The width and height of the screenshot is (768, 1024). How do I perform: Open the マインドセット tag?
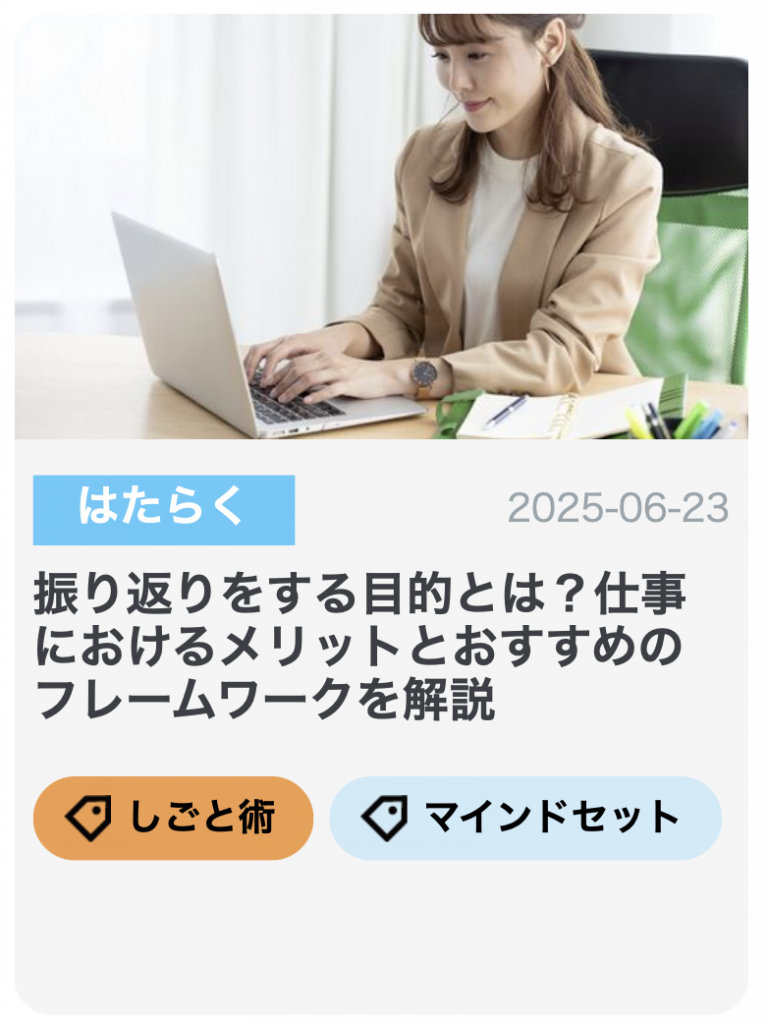[525, 818]
